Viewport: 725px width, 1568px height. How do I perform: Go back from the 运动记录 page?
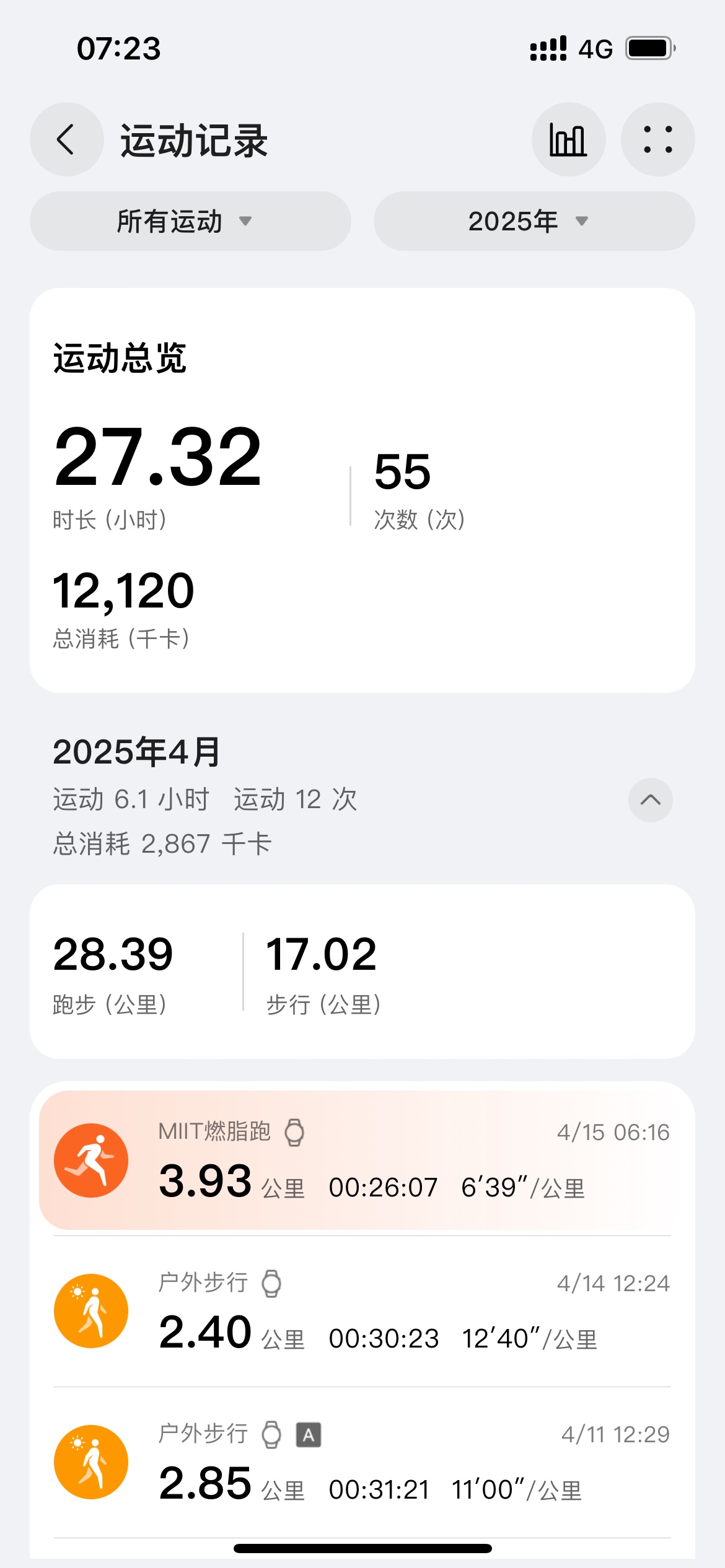pos(66,139)
